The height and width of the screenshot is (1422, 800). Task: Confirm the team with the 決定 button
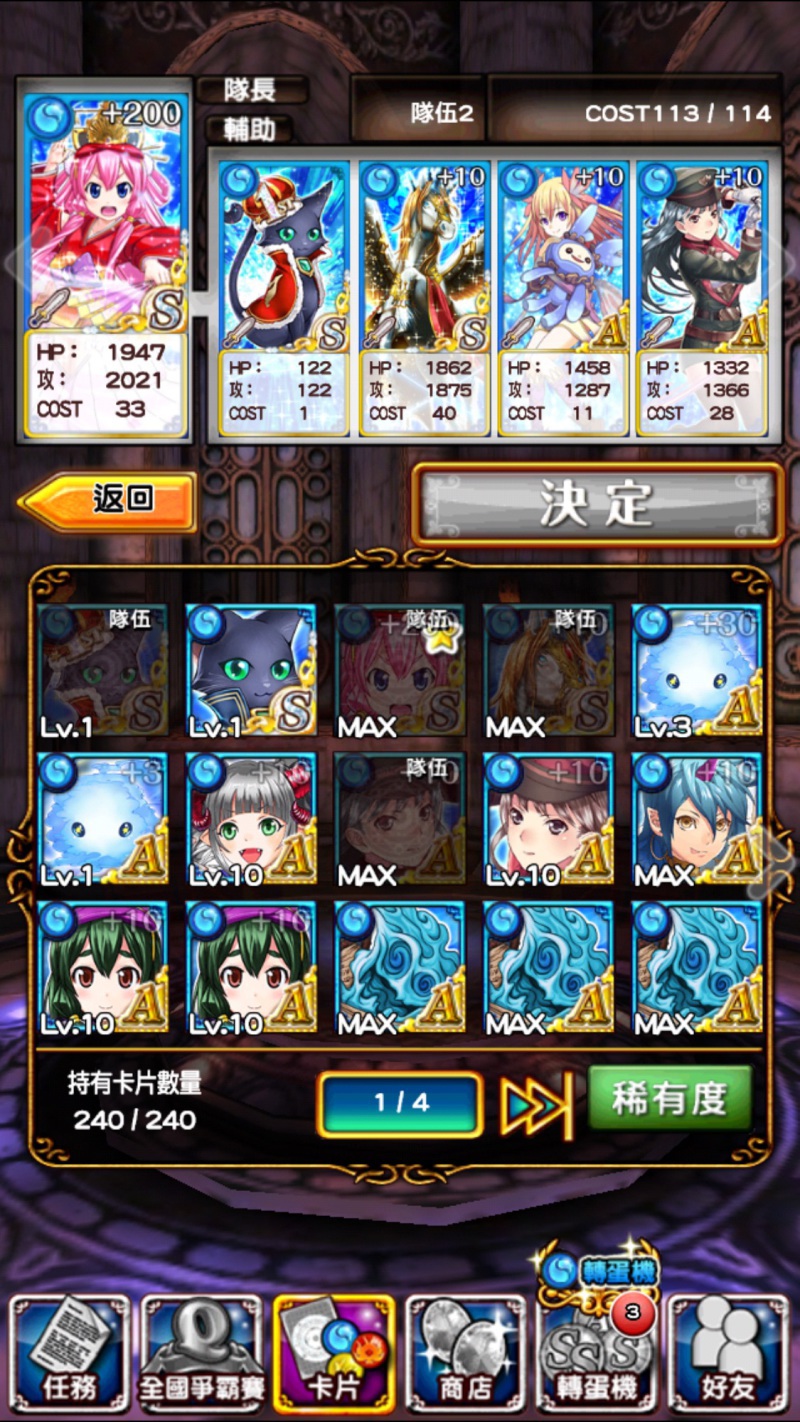click(x=597, y=505)
